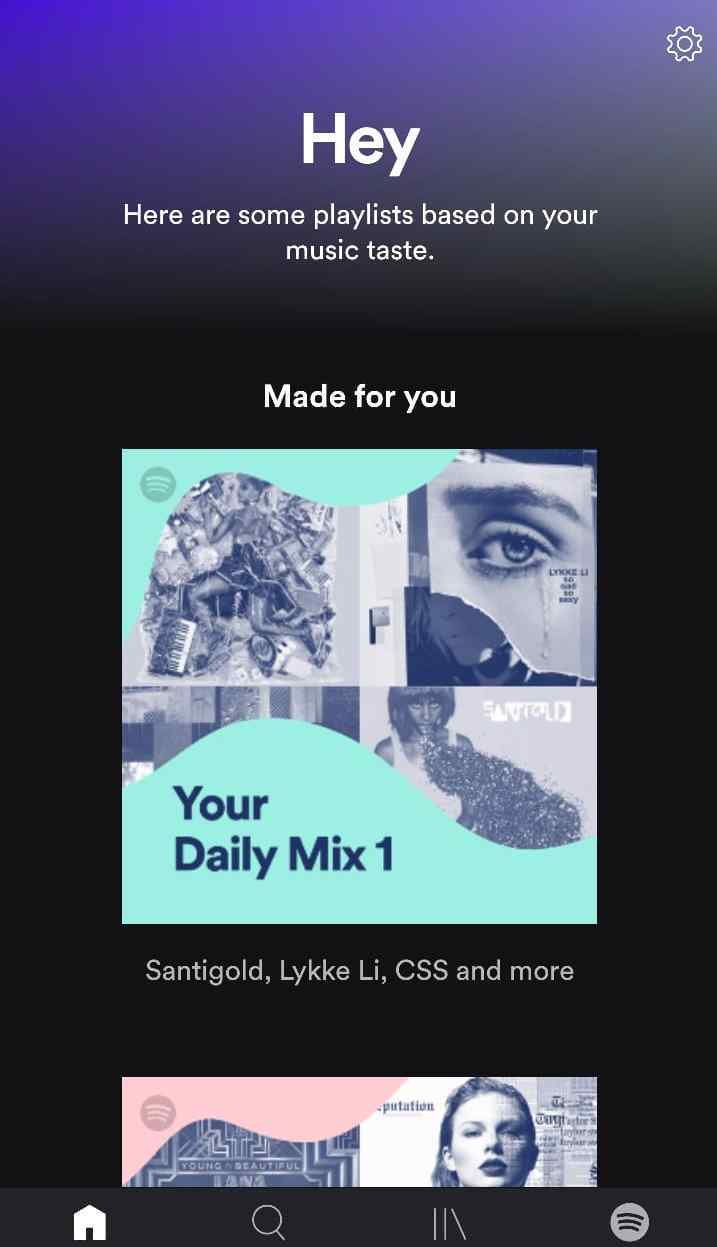Open the settings gear icon
717x1247 pixels.
coord(684,44)
